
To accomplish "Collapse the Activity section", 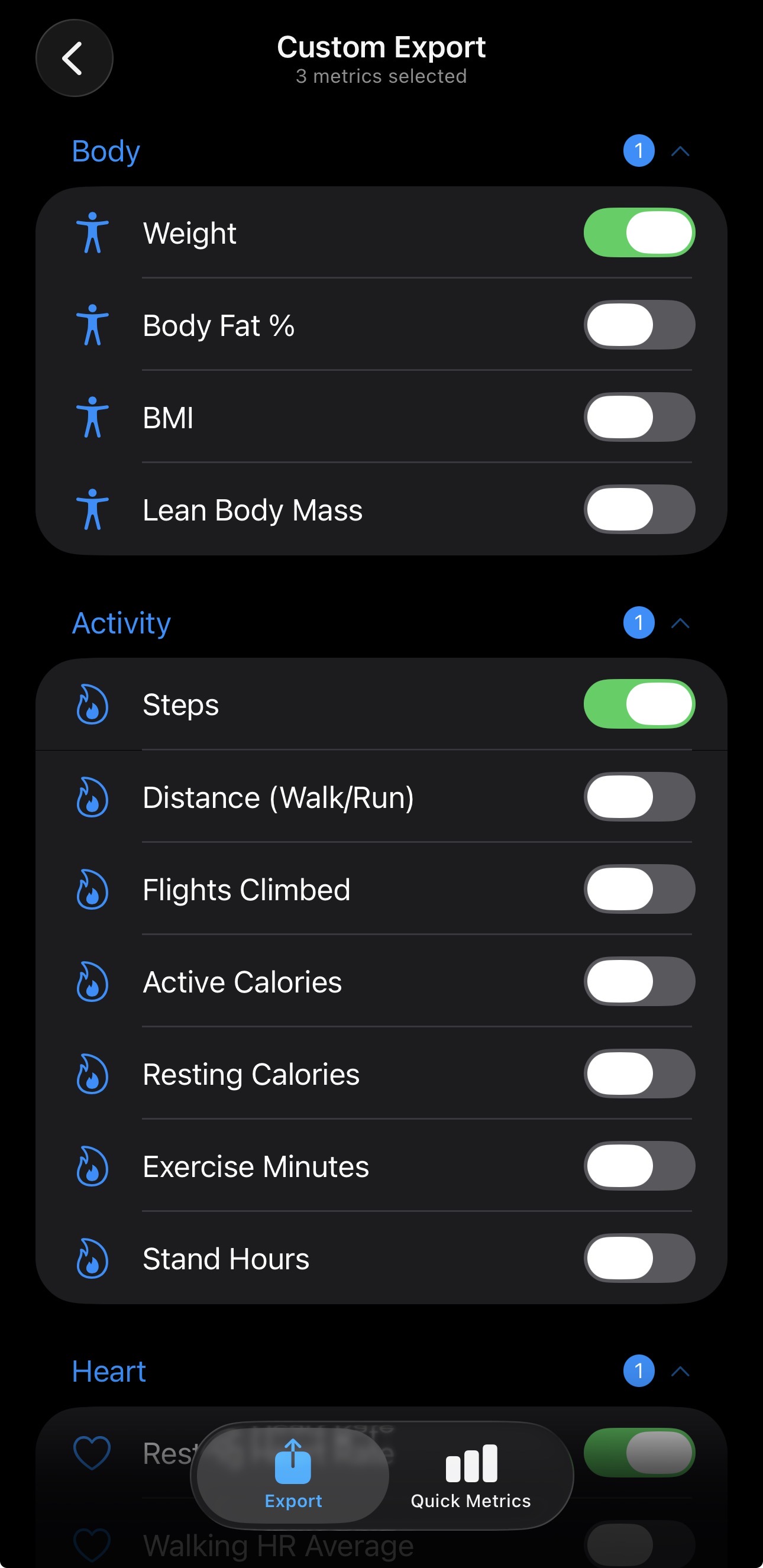I will [680, 623].
